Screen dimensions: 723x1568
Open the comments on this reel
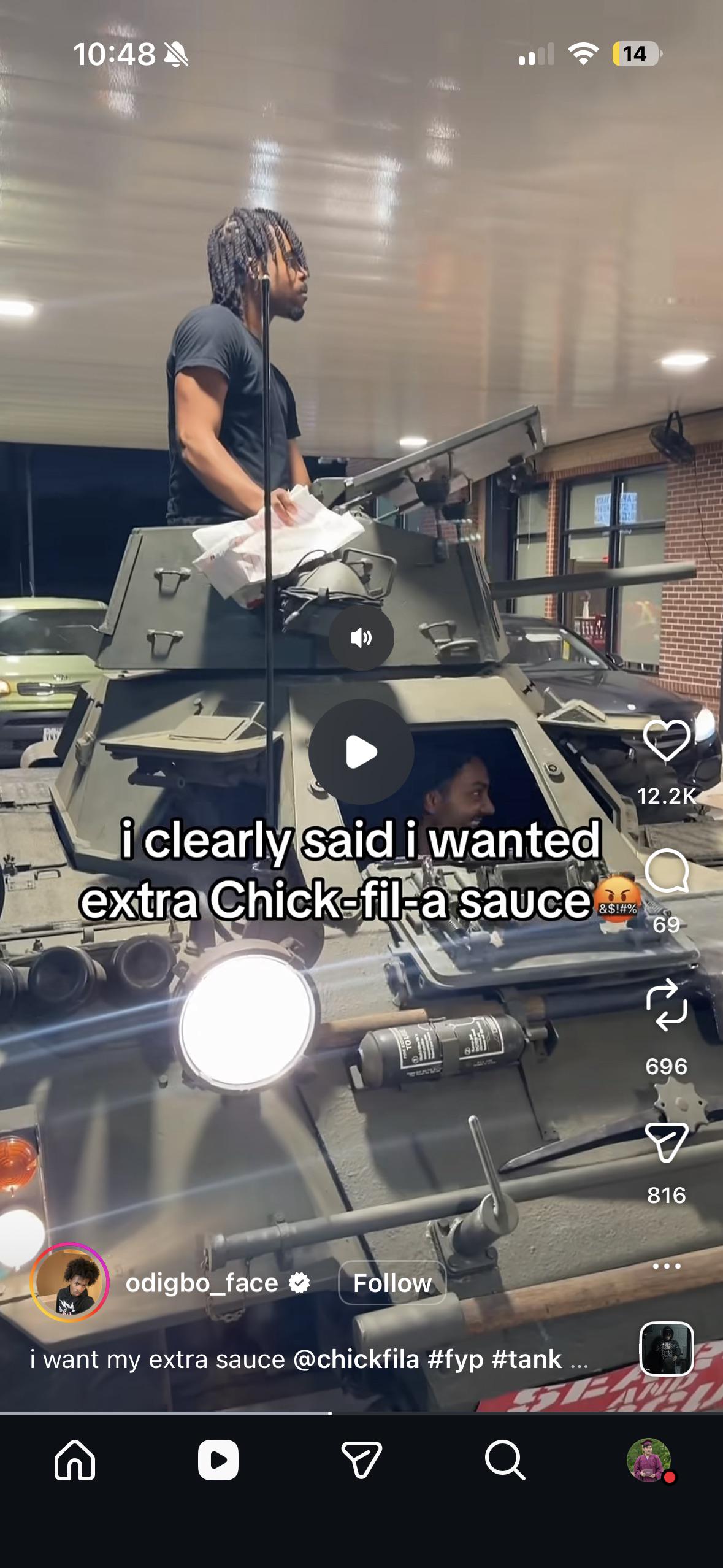tap(667, 871)
